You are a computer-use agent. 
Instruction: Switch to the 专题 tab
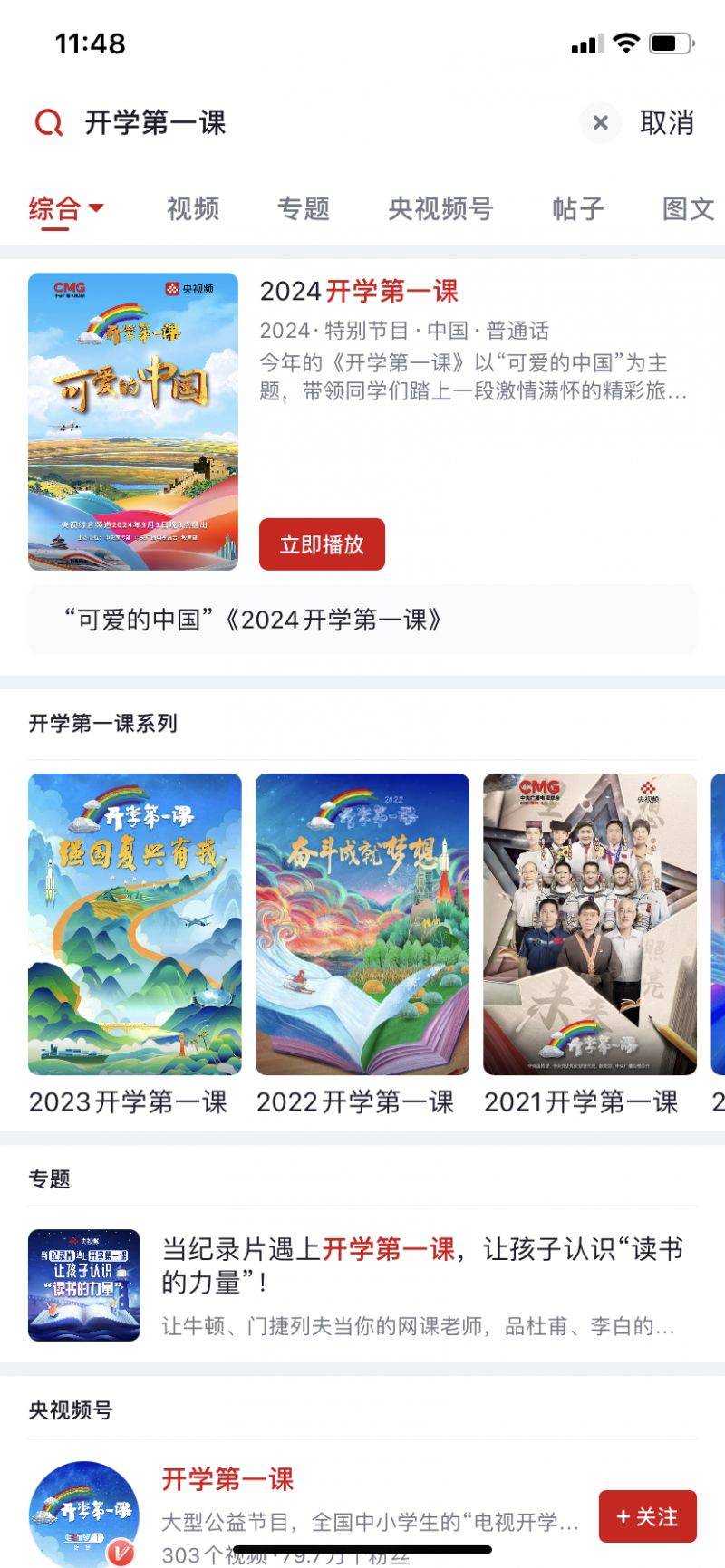[x=304, y=208]
